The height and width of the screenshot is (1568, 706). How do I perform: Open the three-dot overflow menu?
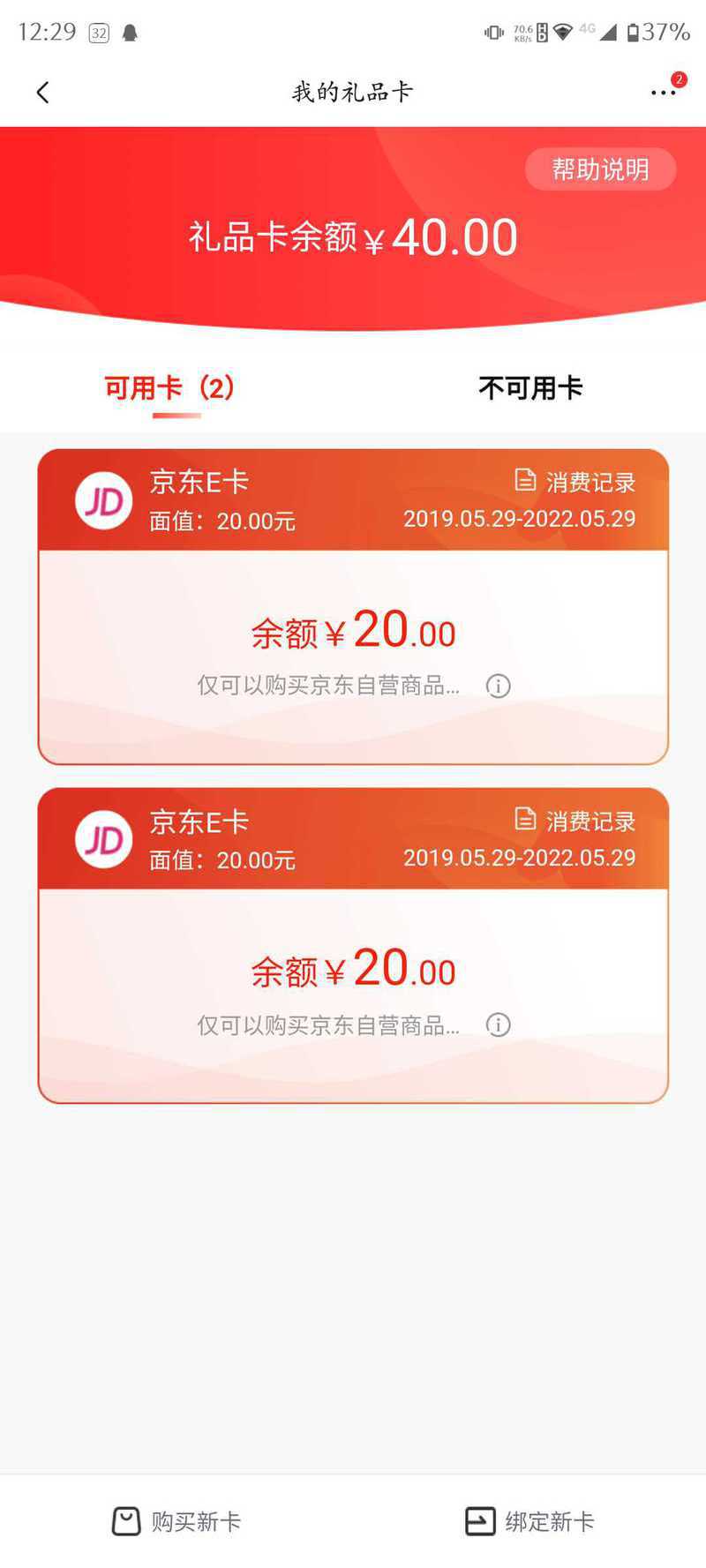(x=664, y=92)
